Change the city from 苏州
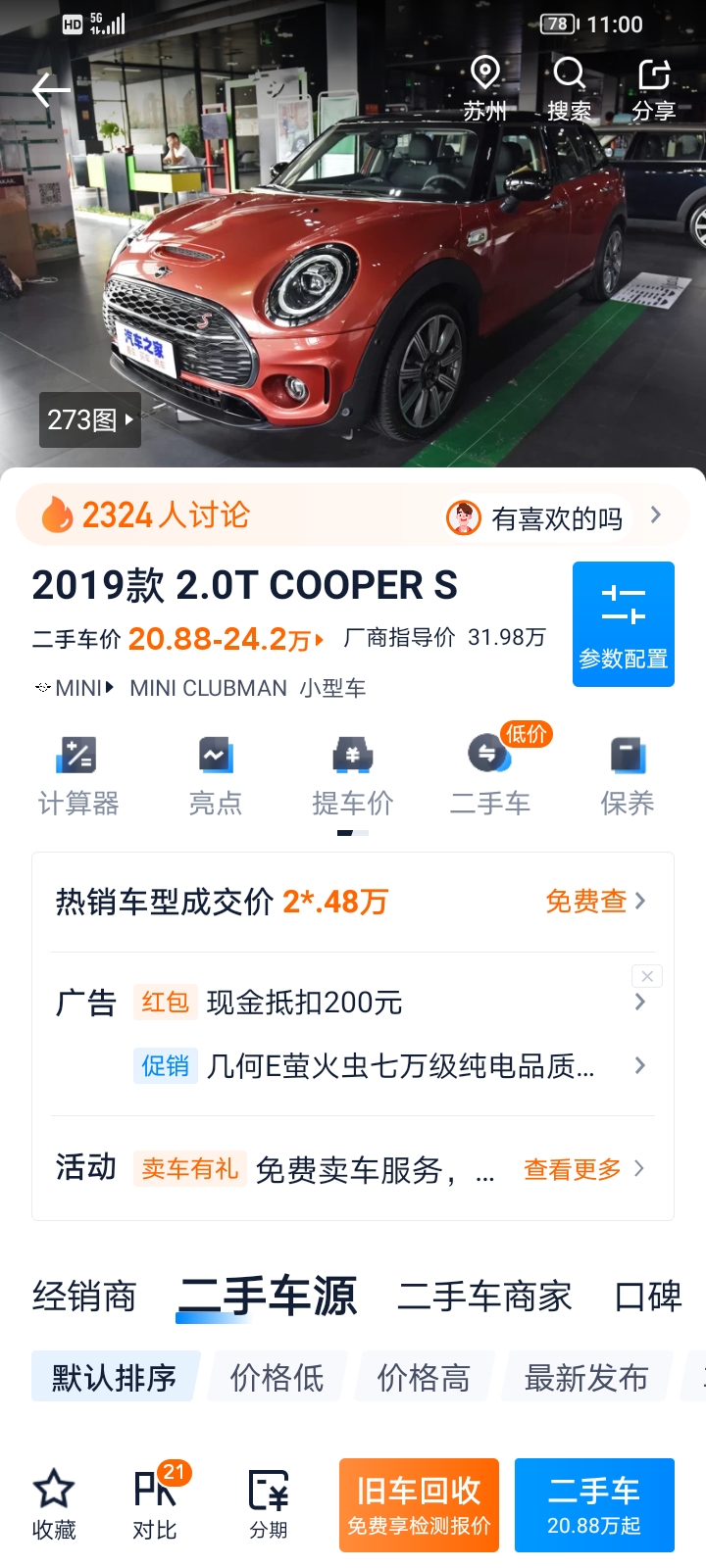The width and height of the screenshot is (706, 1568). pos(485,89)
